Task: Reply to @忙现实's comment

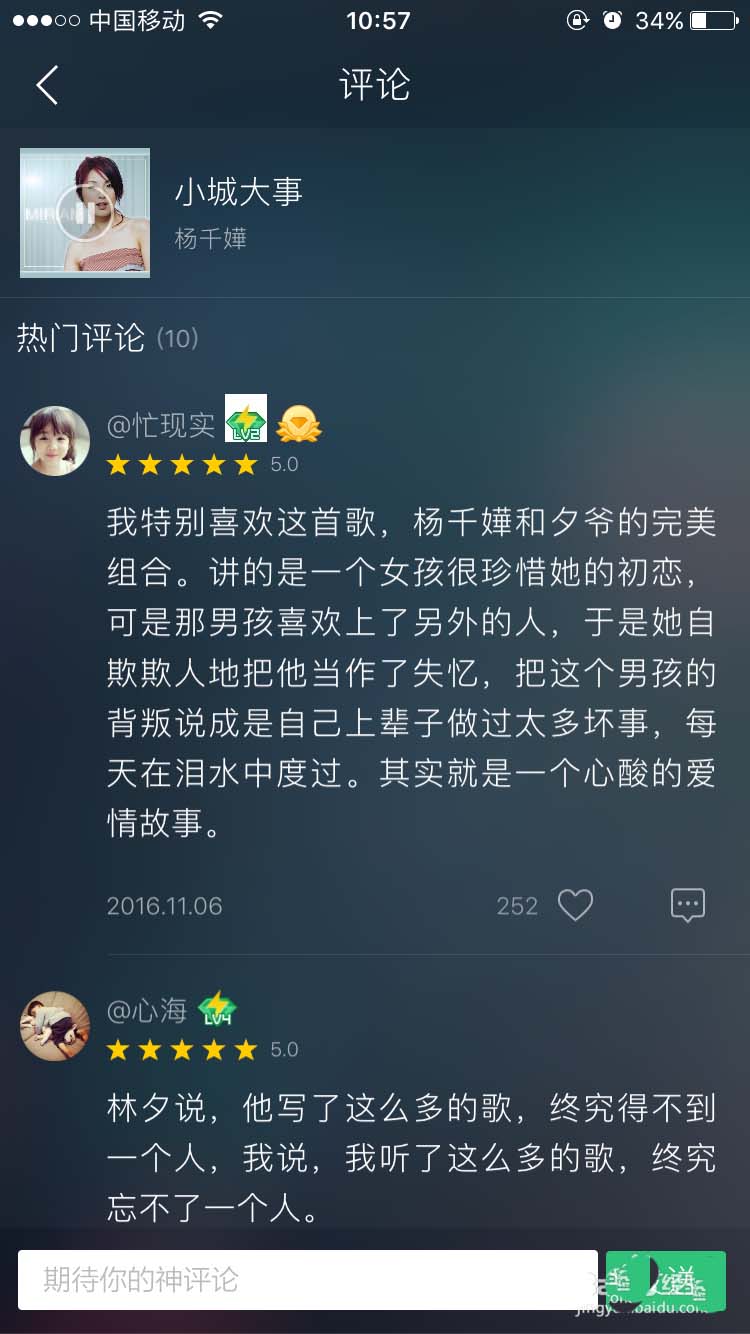Action: coord(687,906)
